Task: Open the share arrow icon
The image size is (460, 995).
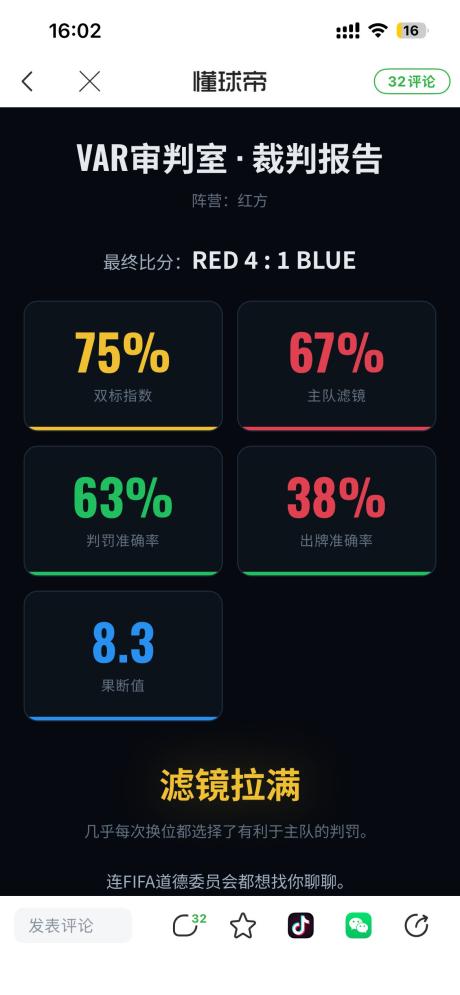Action: coord(416,925)
